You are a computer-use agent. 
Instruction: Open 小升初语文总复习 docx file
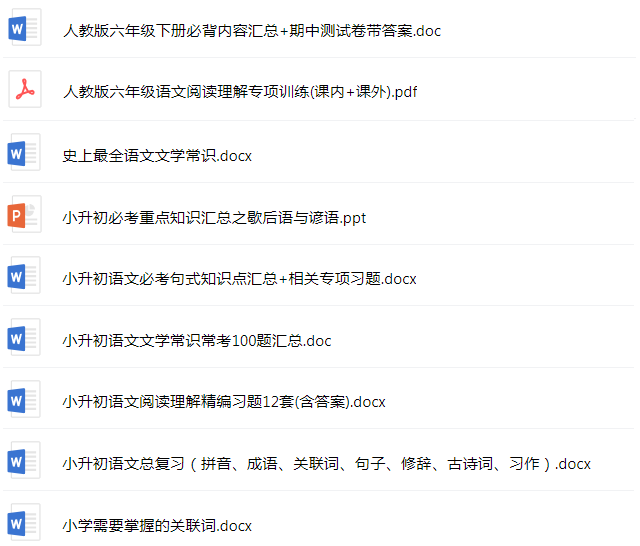(326, 464)
